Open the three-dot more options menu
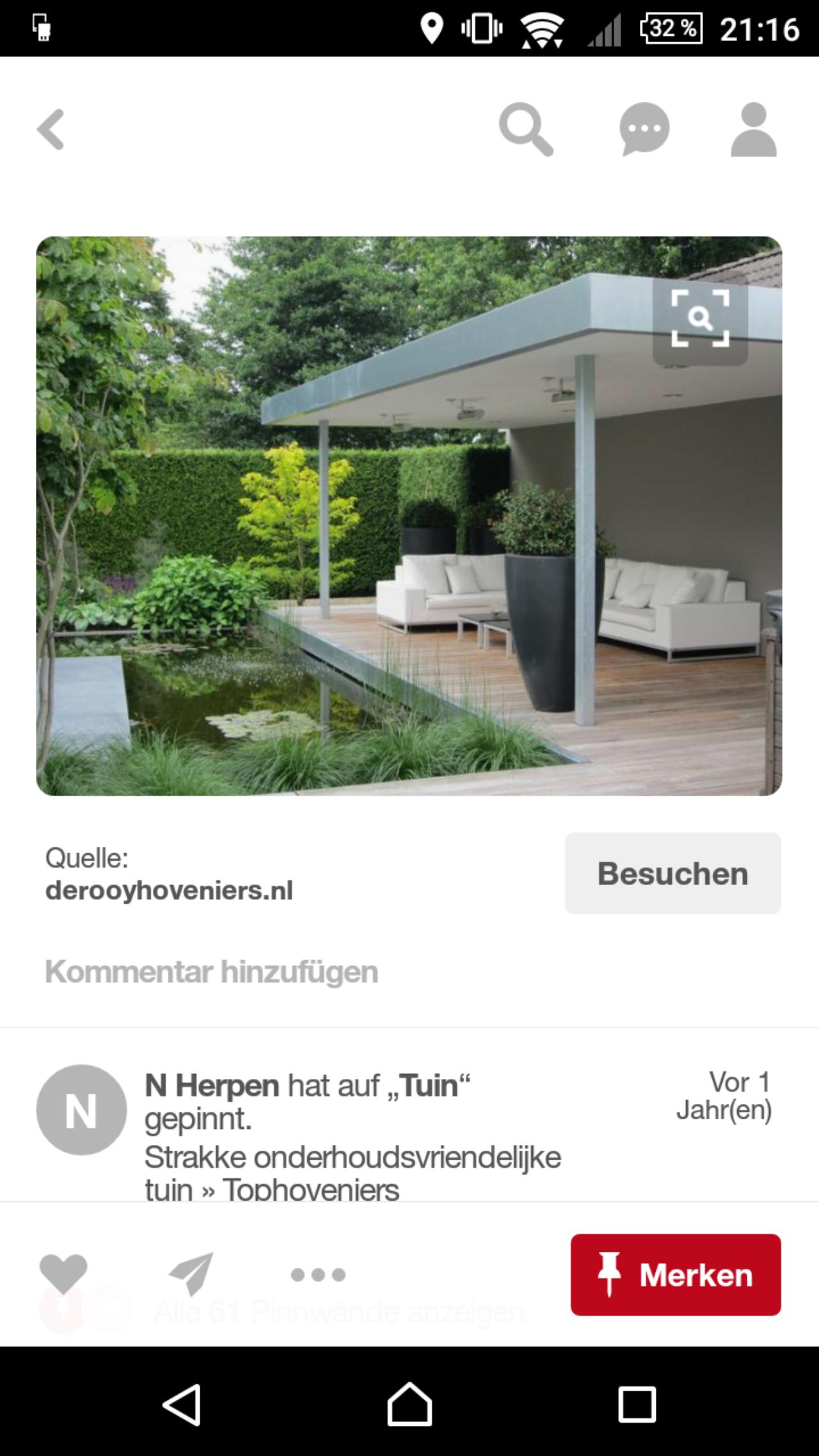This screenshot has width=819, height=1456. pyautogui.click(x=318, y=1275)
